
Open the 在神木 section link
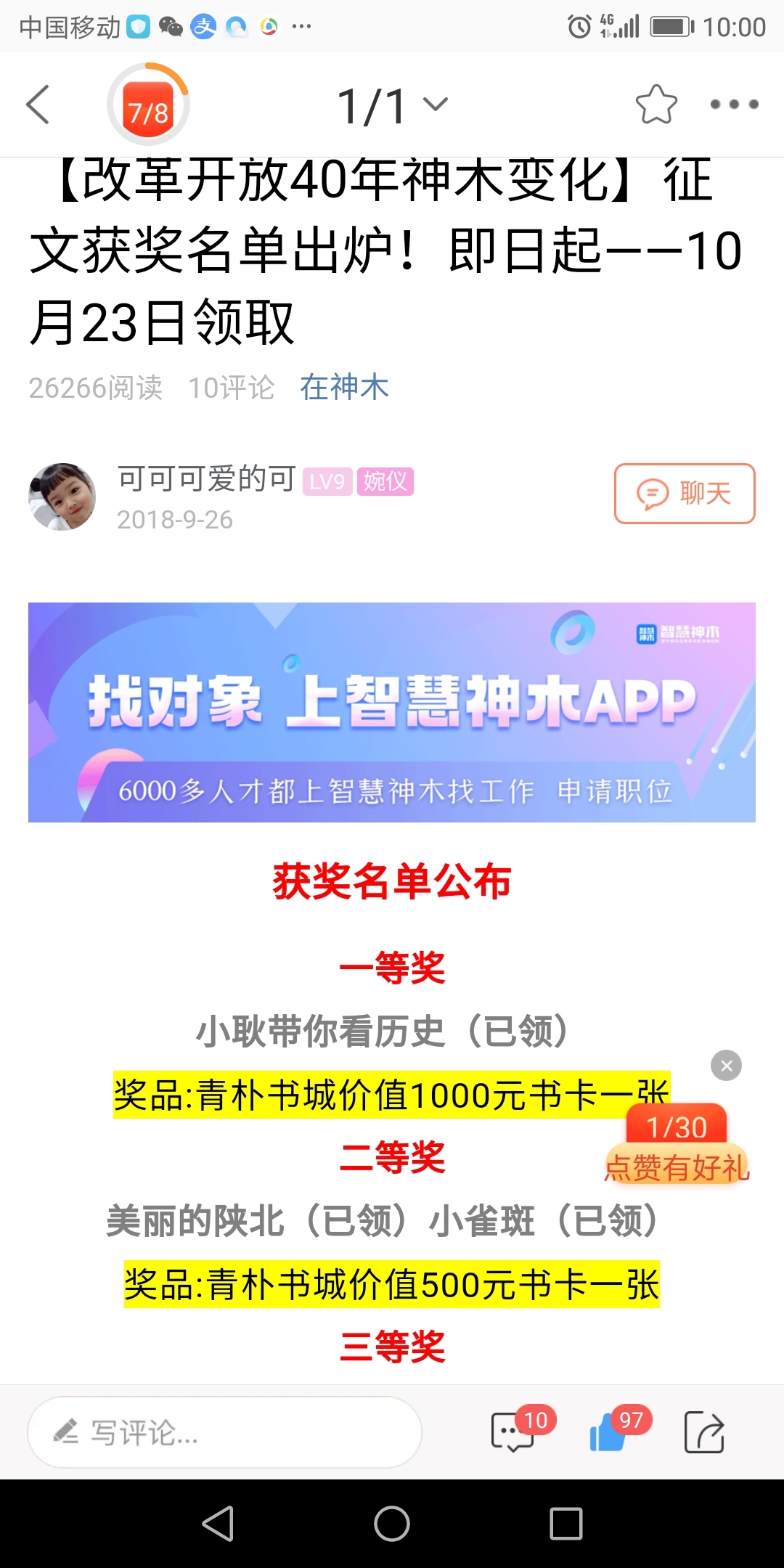344,387
